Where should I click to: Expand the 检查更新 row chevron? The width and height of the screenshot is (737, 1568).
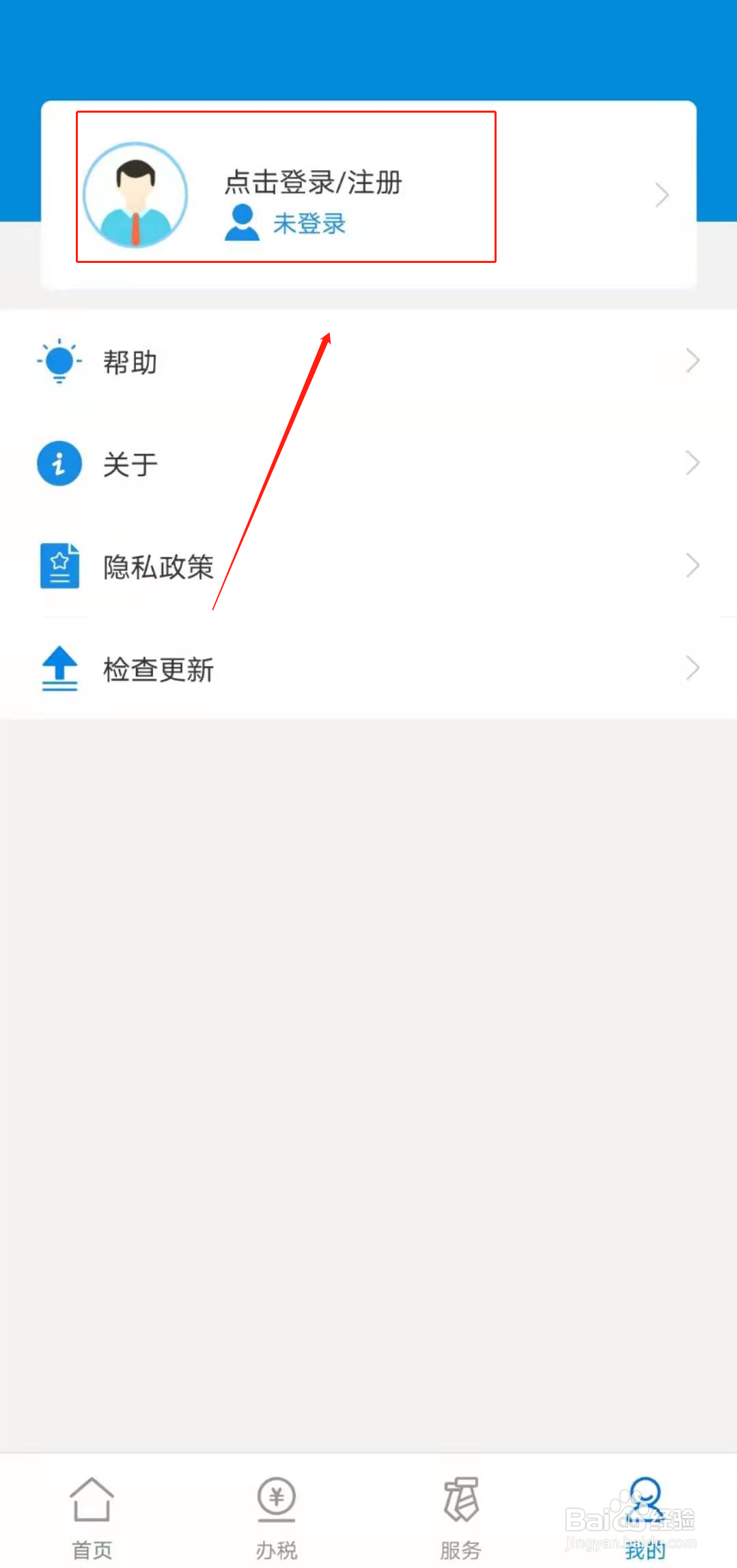[692, 668]
